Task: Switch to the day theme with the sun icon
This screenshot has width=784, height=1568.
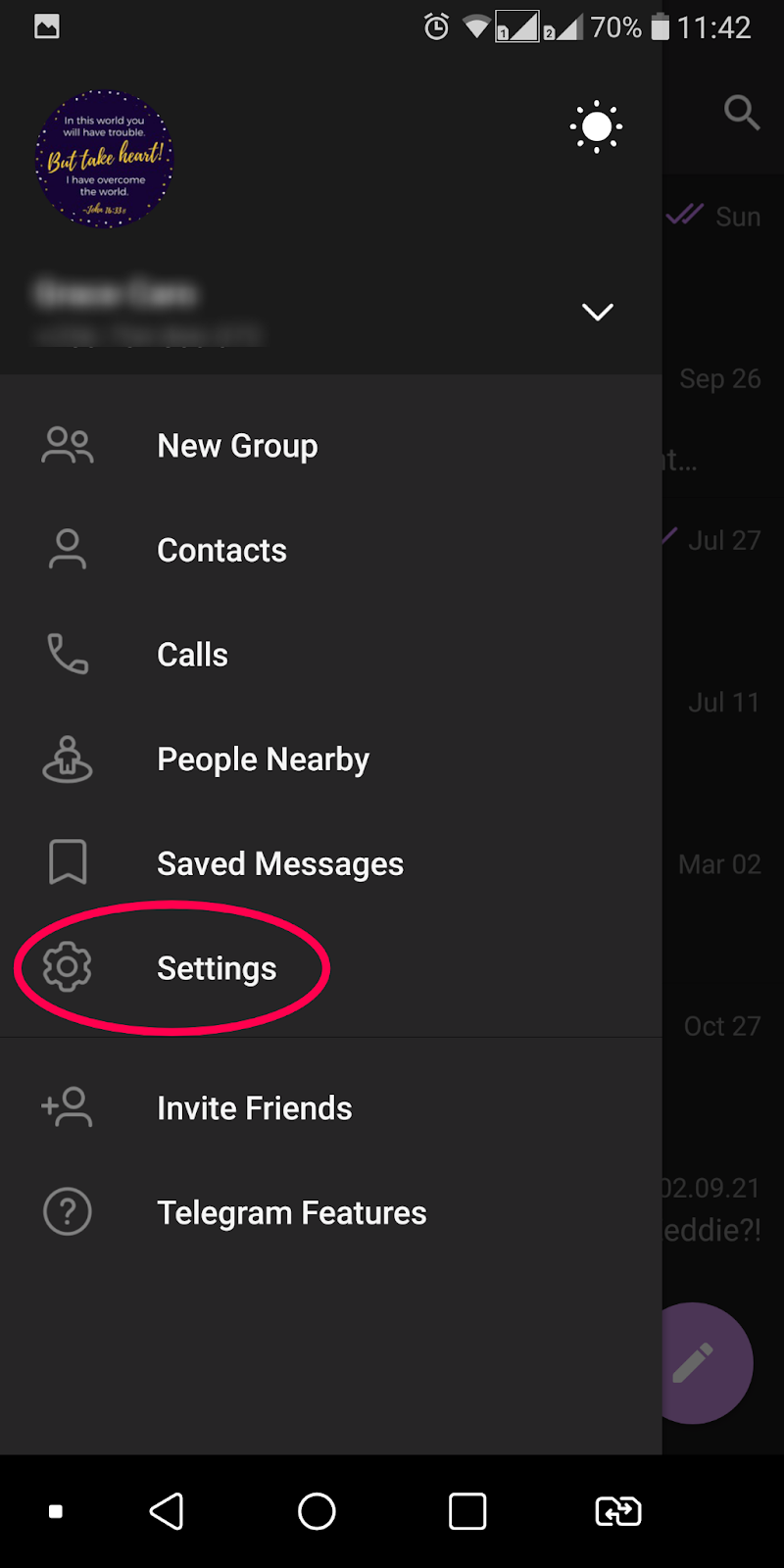Action: (x=596, y=127)
